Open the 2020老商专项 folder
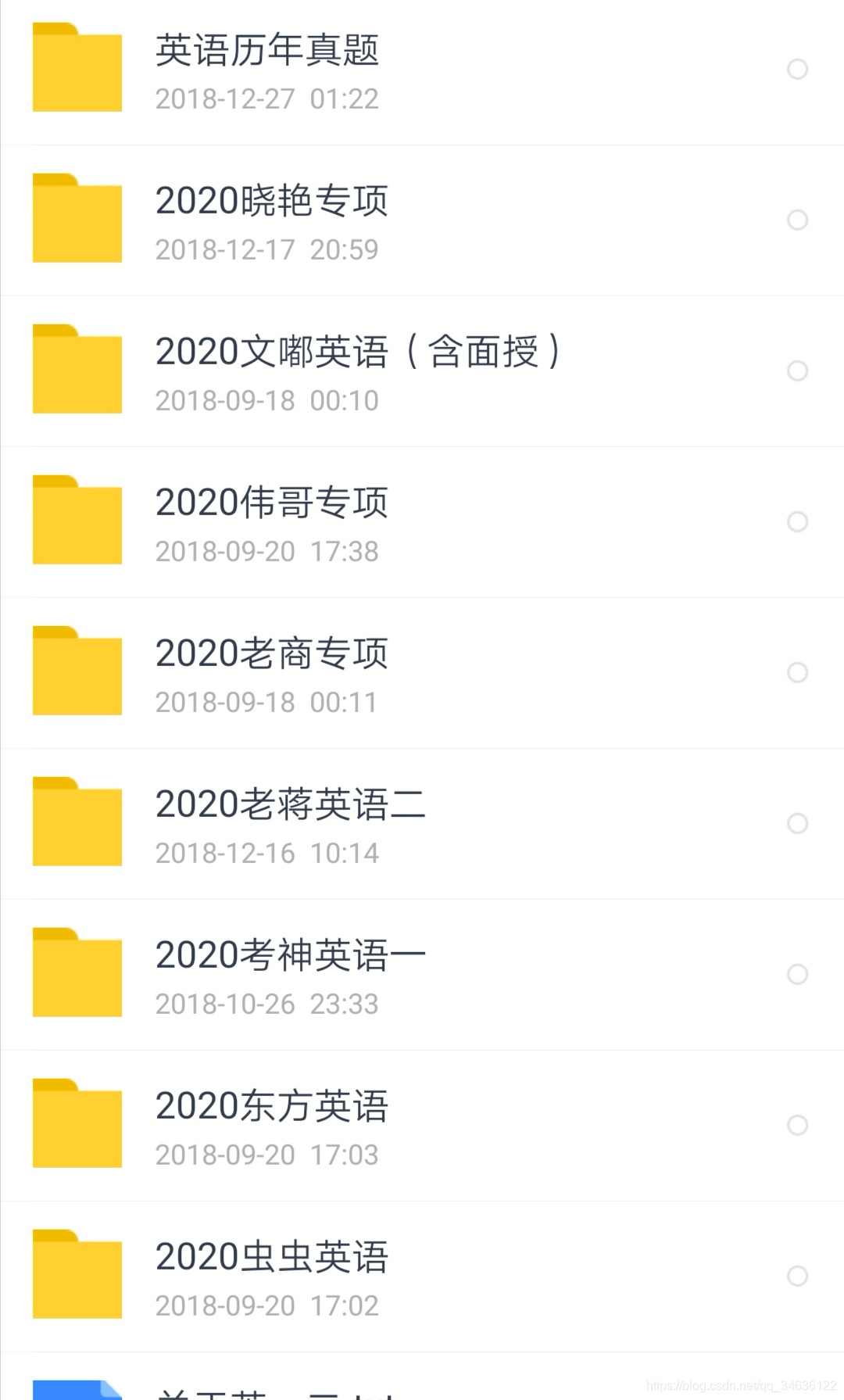The image size is (844, 1400). 422,673
